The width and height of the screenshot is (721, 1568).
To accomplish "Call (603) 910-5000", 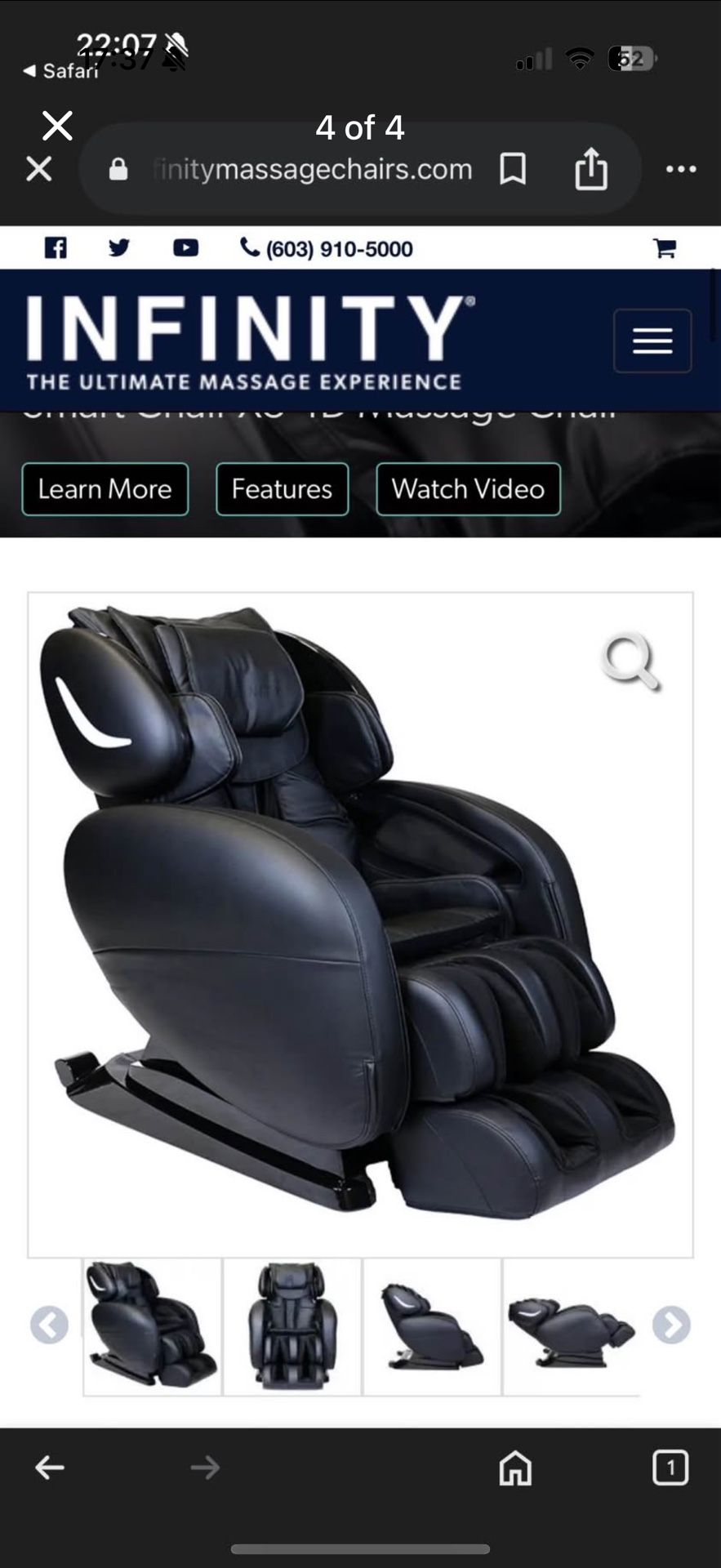I will (x=327, y=248).
